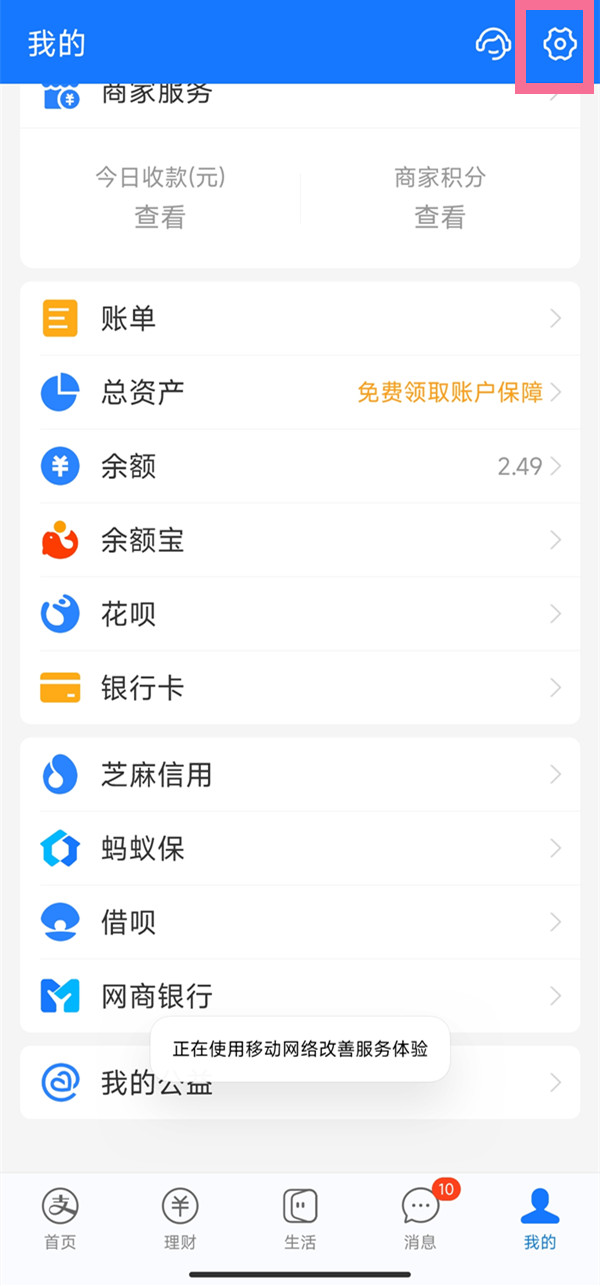Open 网商银行 row
This screenshot has height=1286, width=600.
300,996
